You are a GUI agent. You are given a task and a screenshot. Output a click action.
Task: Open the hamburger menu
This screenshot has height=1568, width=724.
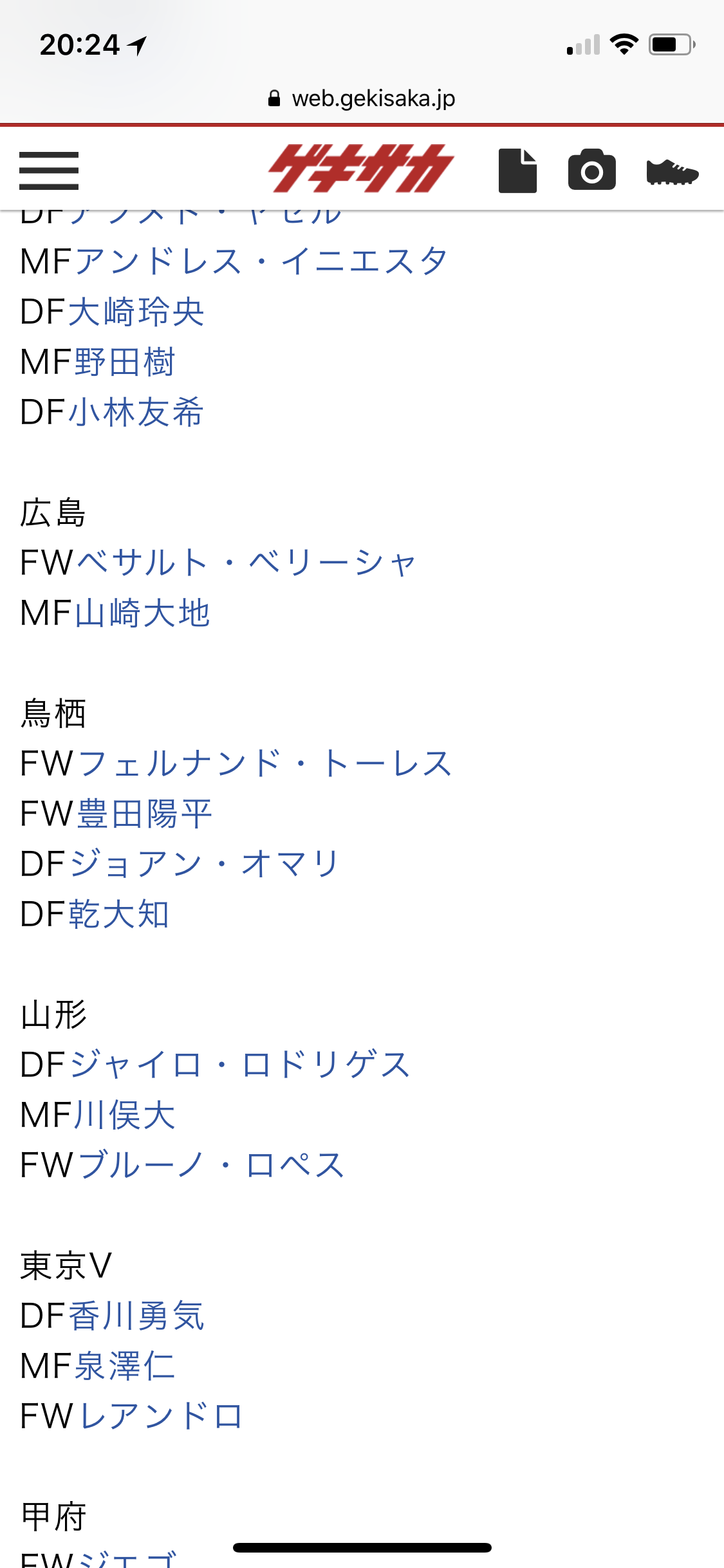click(x=49, y=171)
